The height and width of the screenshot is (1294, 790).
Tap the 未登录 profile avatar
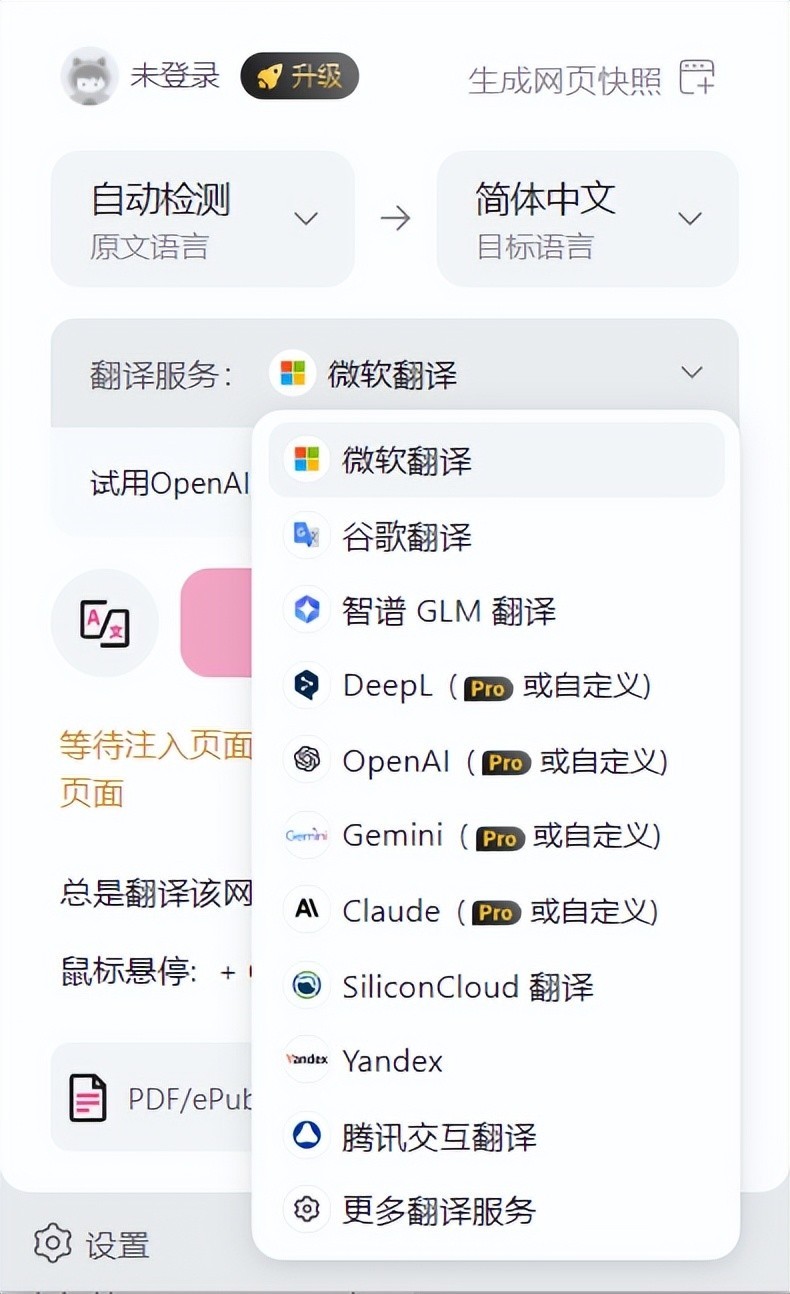coord(90,76)
